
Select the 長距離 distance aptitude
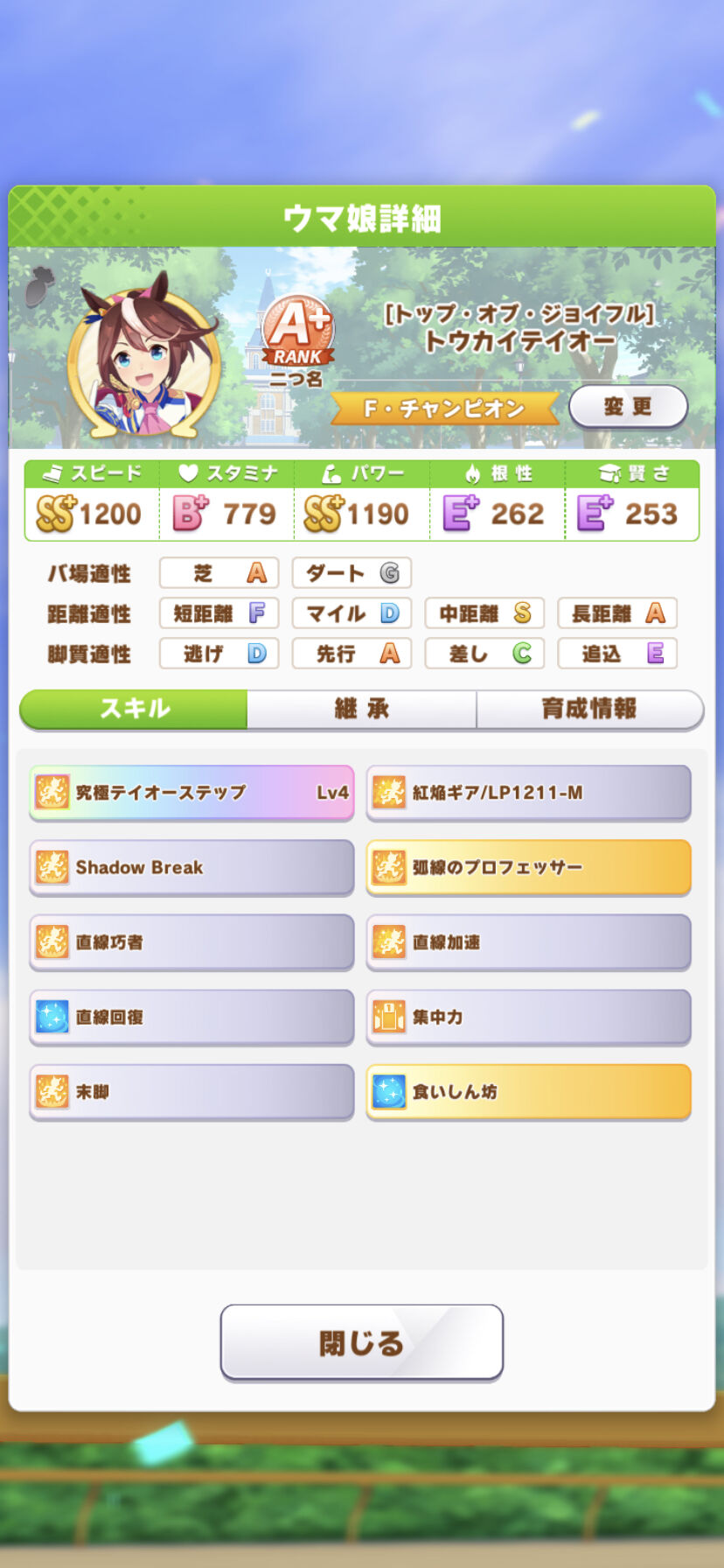pos(617,613)
